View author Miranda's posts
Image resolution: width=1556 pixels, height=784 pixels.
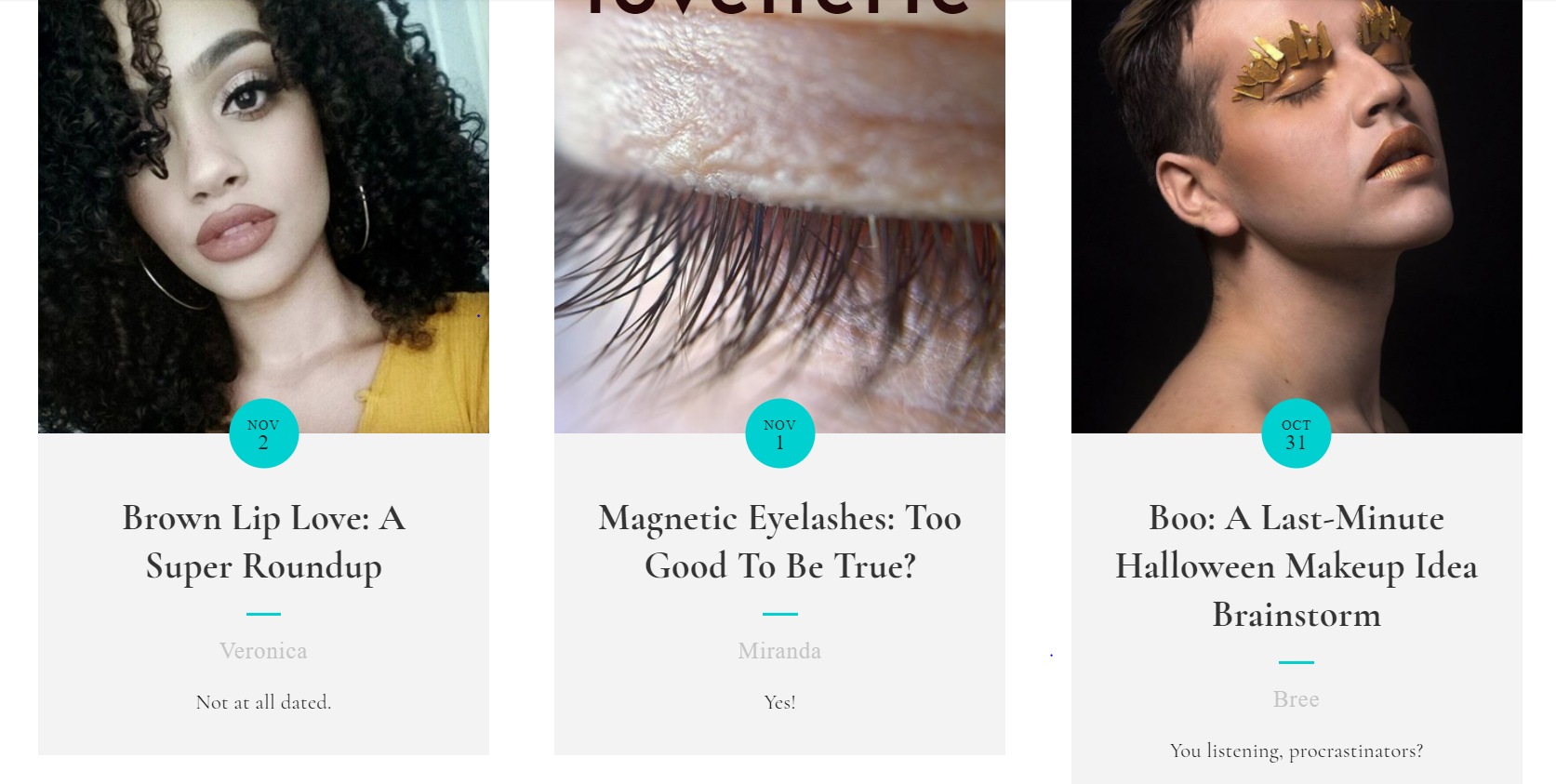tap(779, 651)
